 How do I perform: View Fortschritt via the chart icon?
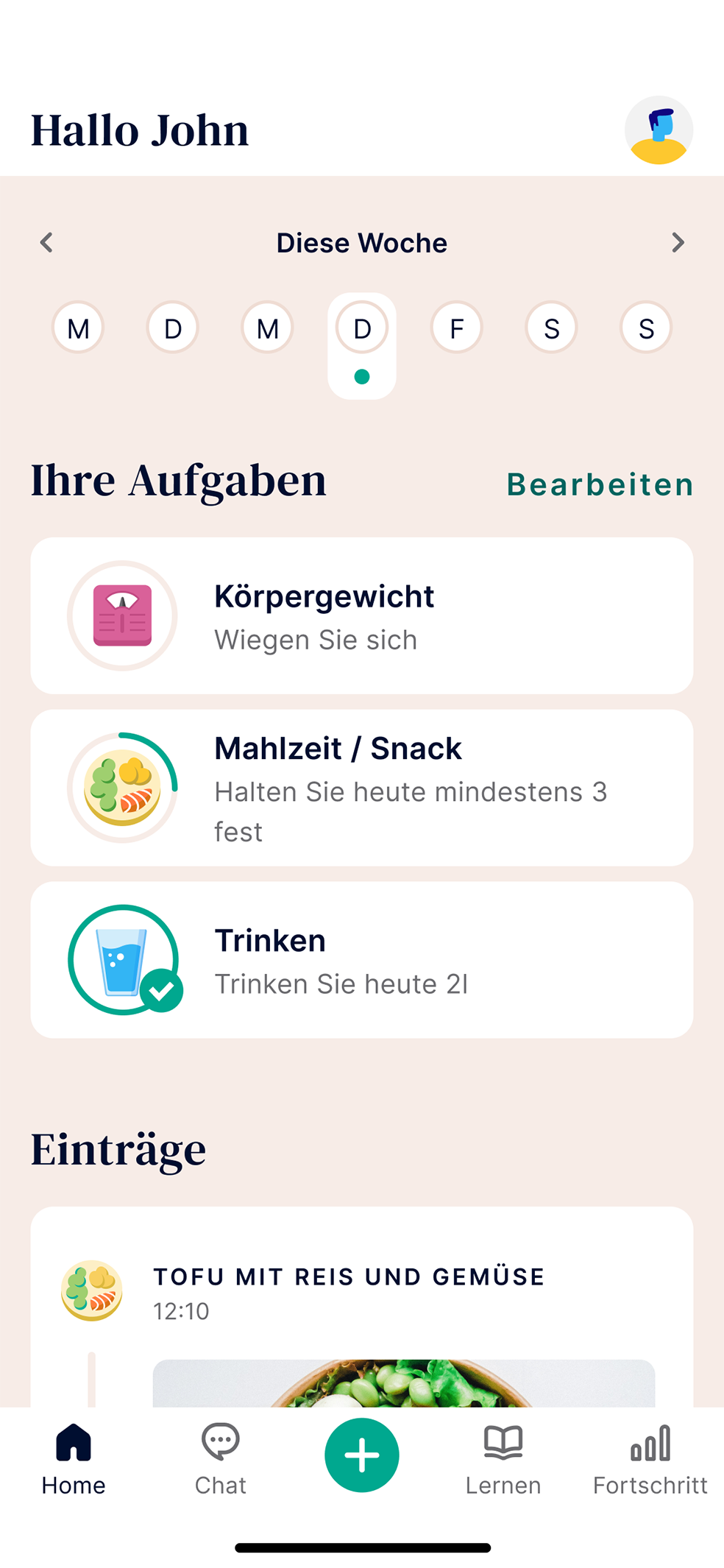[x=650, y=1441]
